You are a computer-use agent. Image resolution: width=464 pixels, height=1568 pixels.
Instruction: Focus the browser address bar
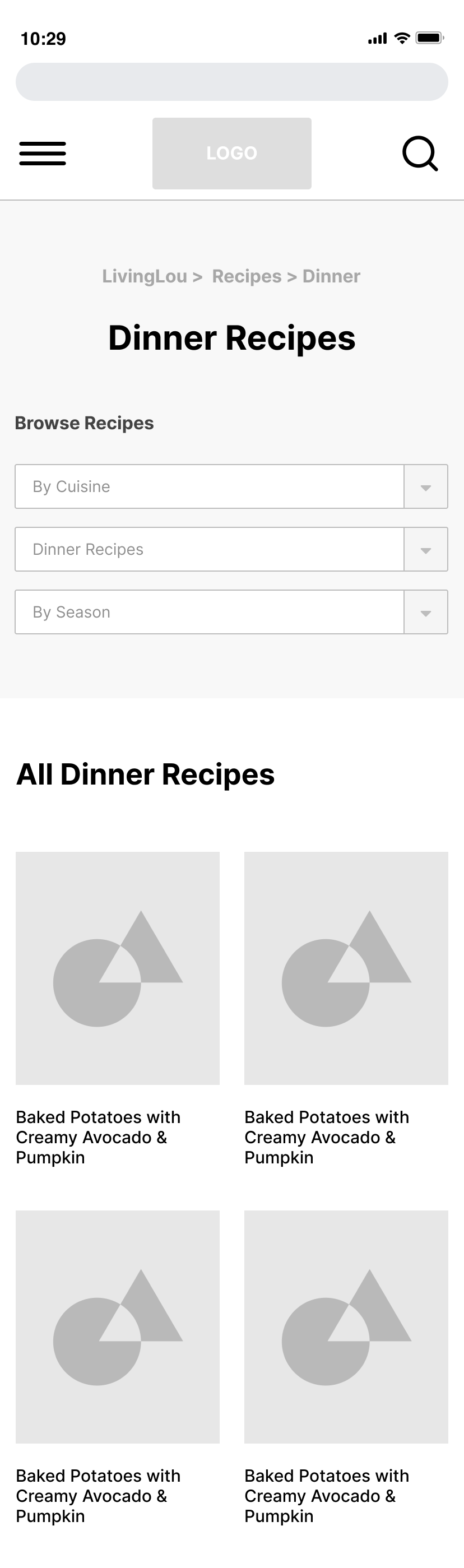pyautogui.click(x=231, y=82)
